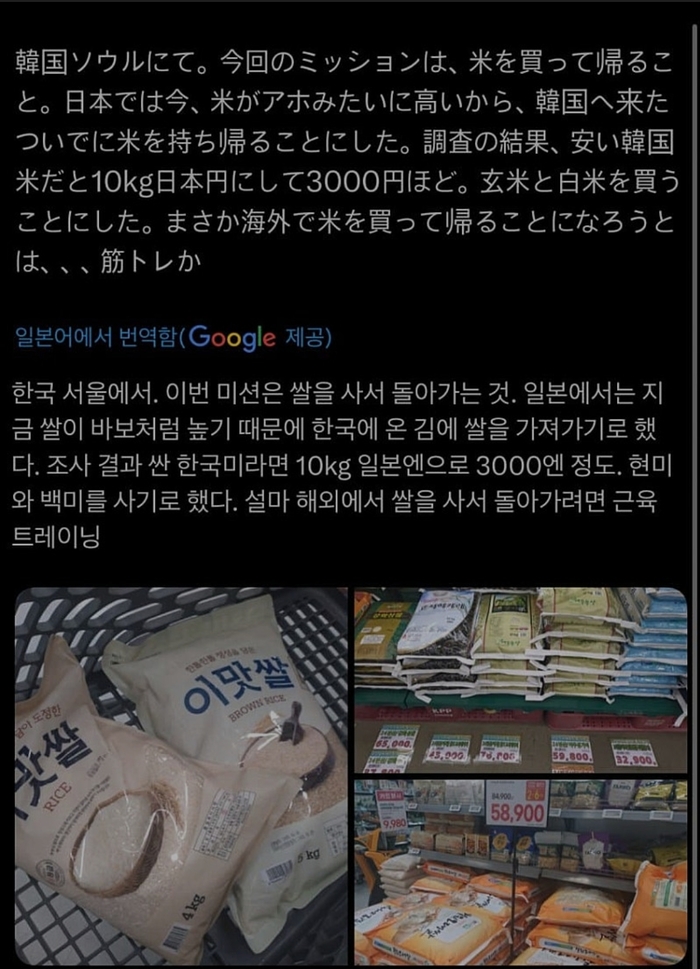The width and height of the screenshot is (700, 969).
Task: Open the photo showing the 58,900 price sign
Action: click(x=520, y=872)
